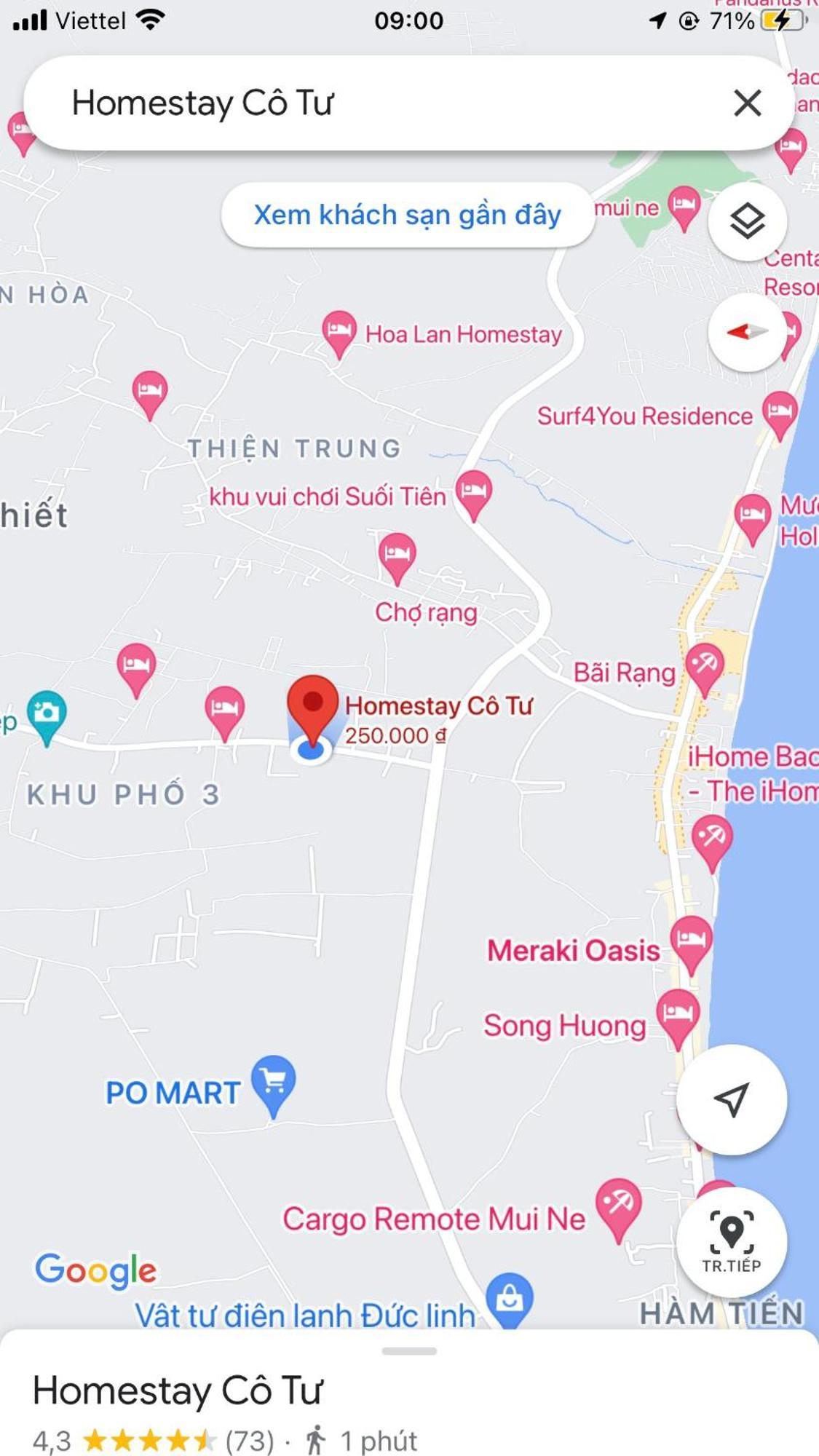Open Live View TR.TIẾP button
Screen dimensions: 819x1456
click(x=732, y=1241)
